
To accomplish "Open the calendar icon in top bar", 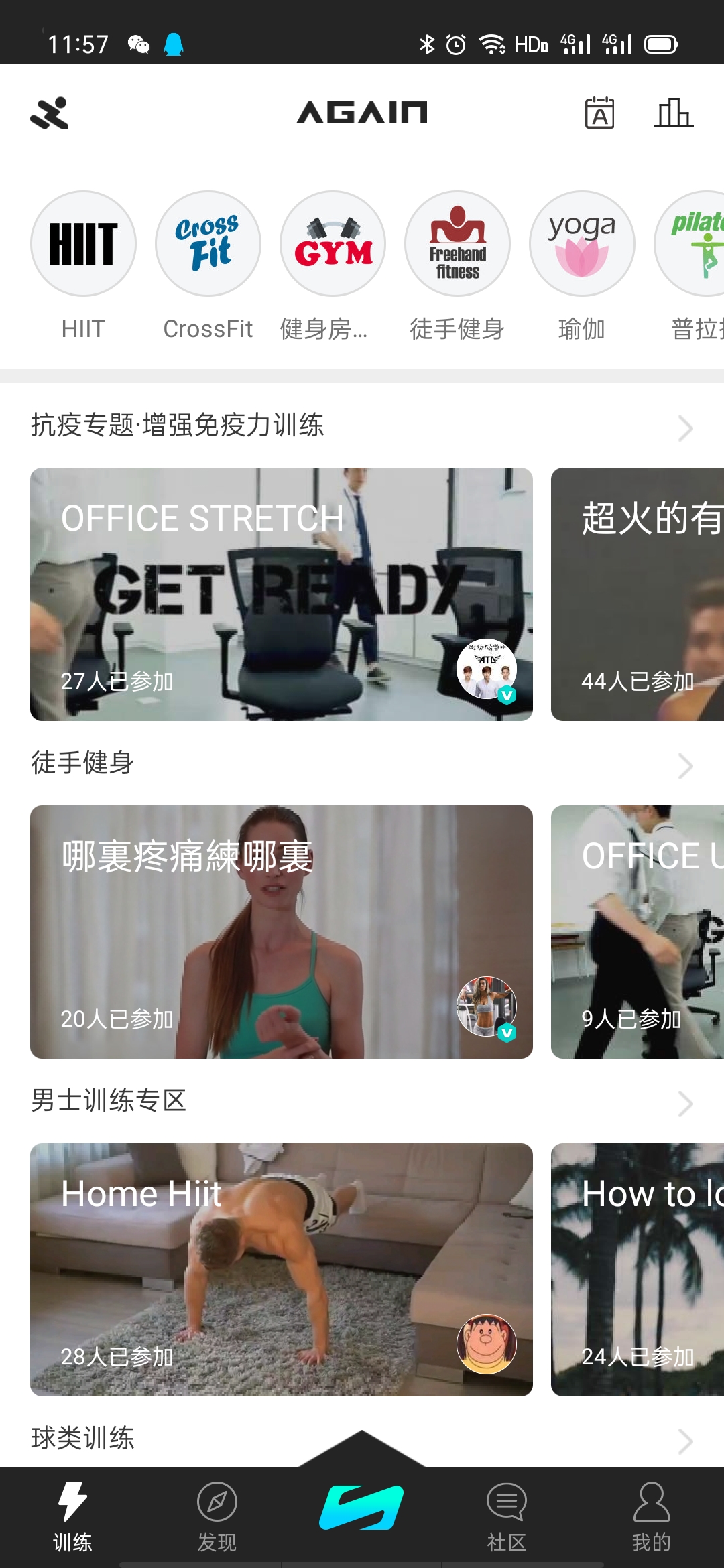I will point(599,113).
